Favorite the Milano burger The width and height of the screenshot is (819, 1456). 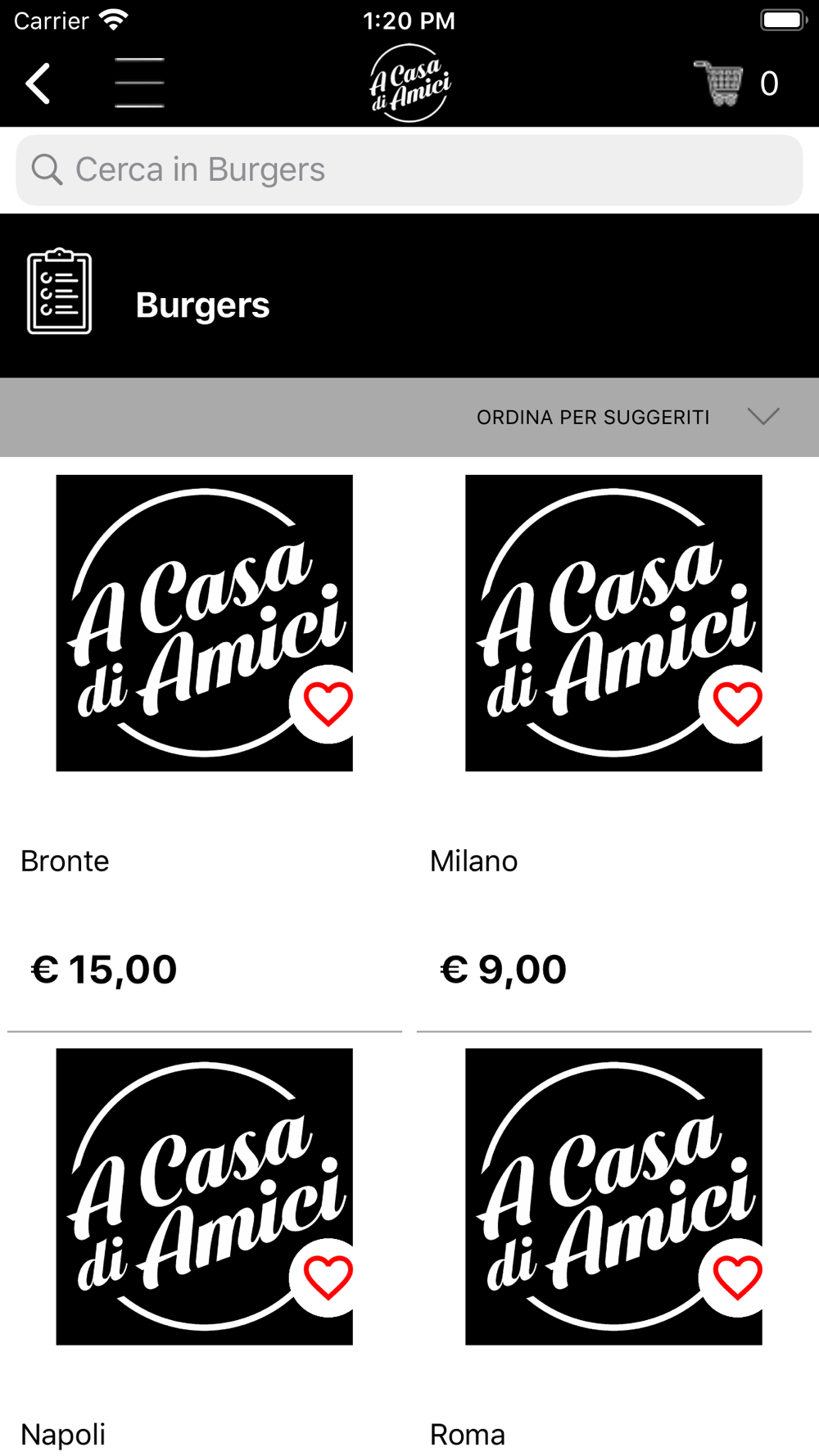click(737, 703)
